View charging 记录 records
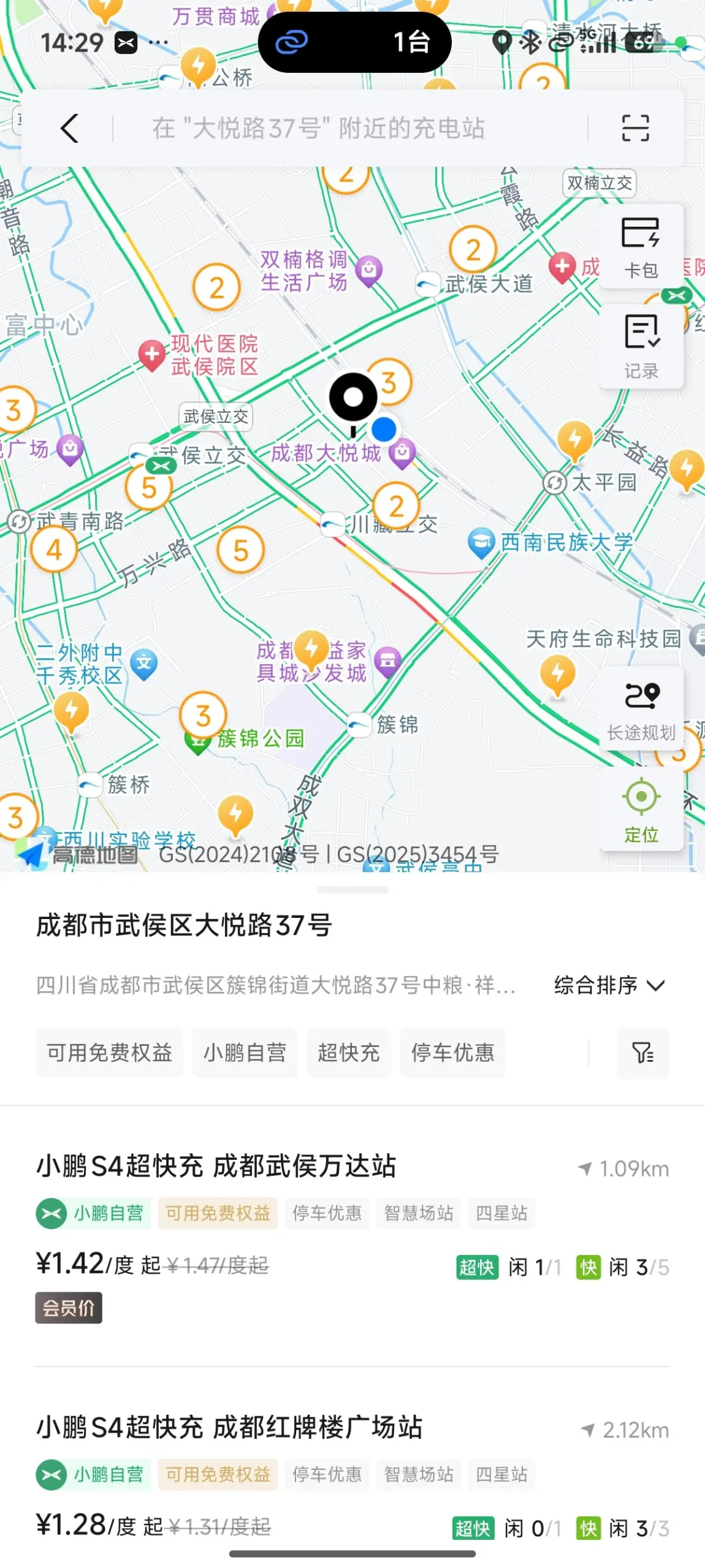The image size is (705, 1568). point(641,346)
